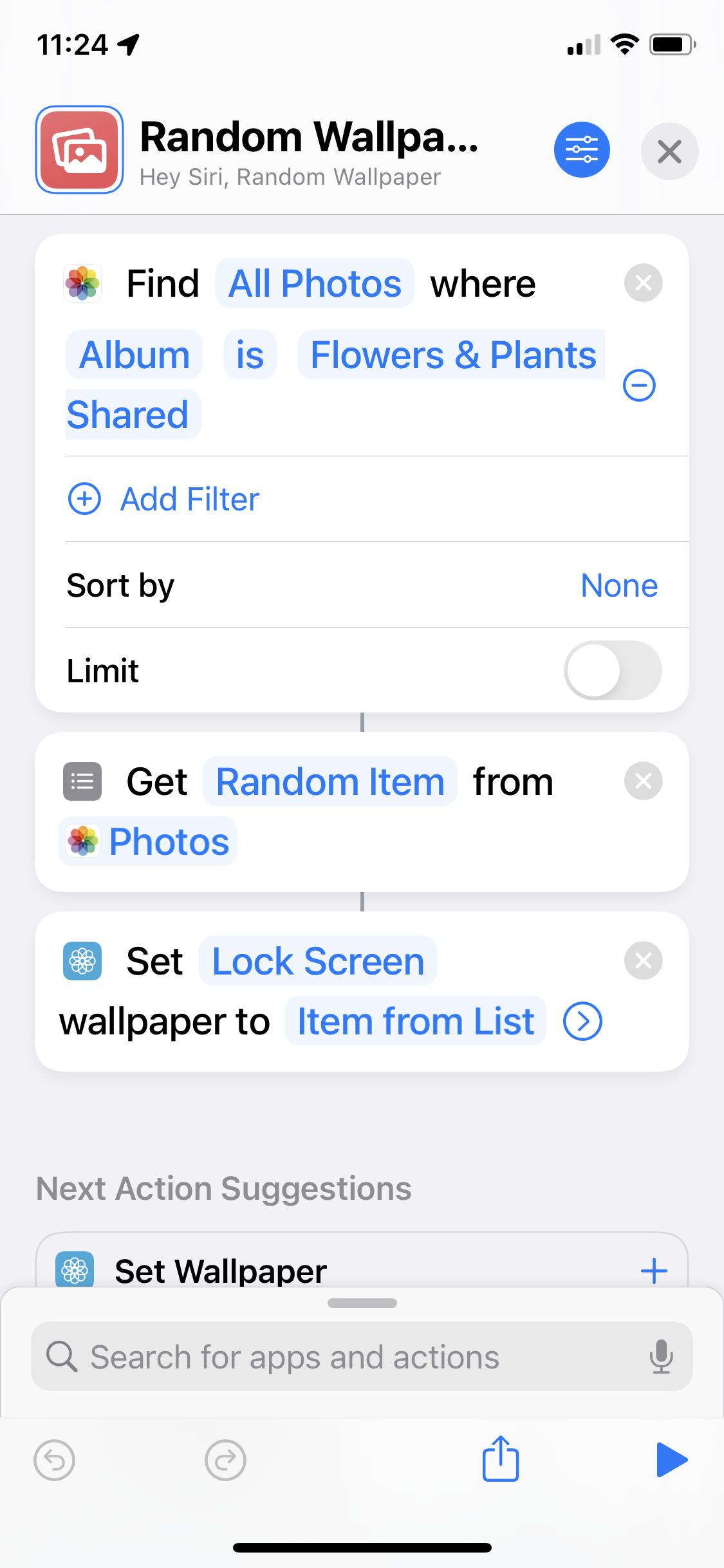Close the Random Wallpaper shortcut editor

[669, 152]
